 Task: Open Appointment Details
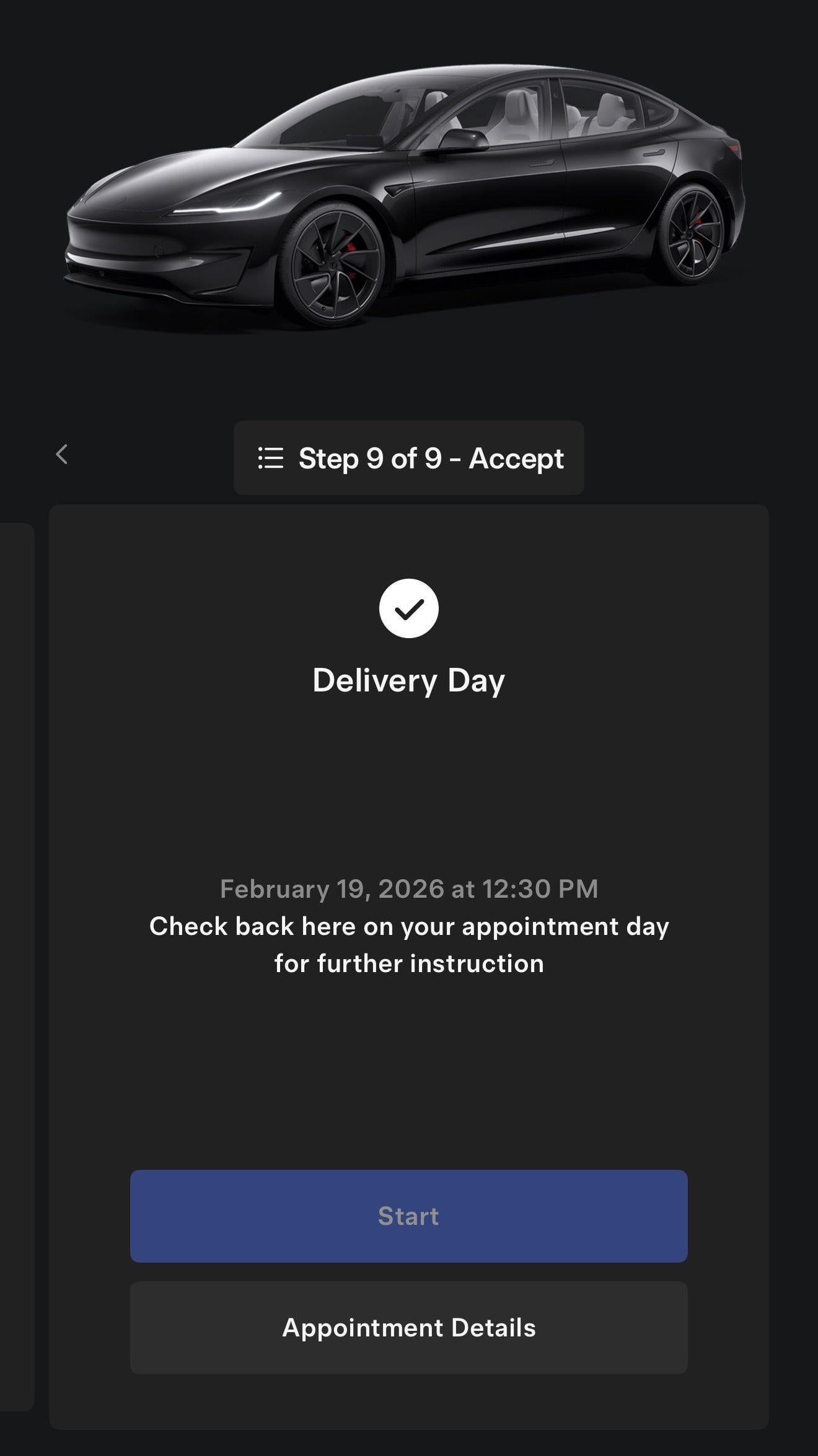(x=408, y=1327)
